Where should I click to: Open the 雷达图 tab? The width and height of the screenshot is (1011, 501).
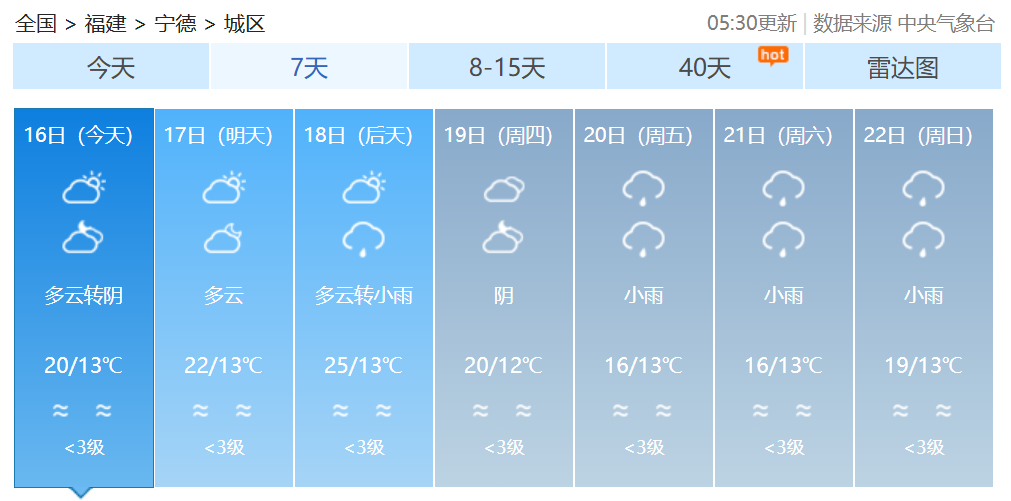[x=902, y=67]
